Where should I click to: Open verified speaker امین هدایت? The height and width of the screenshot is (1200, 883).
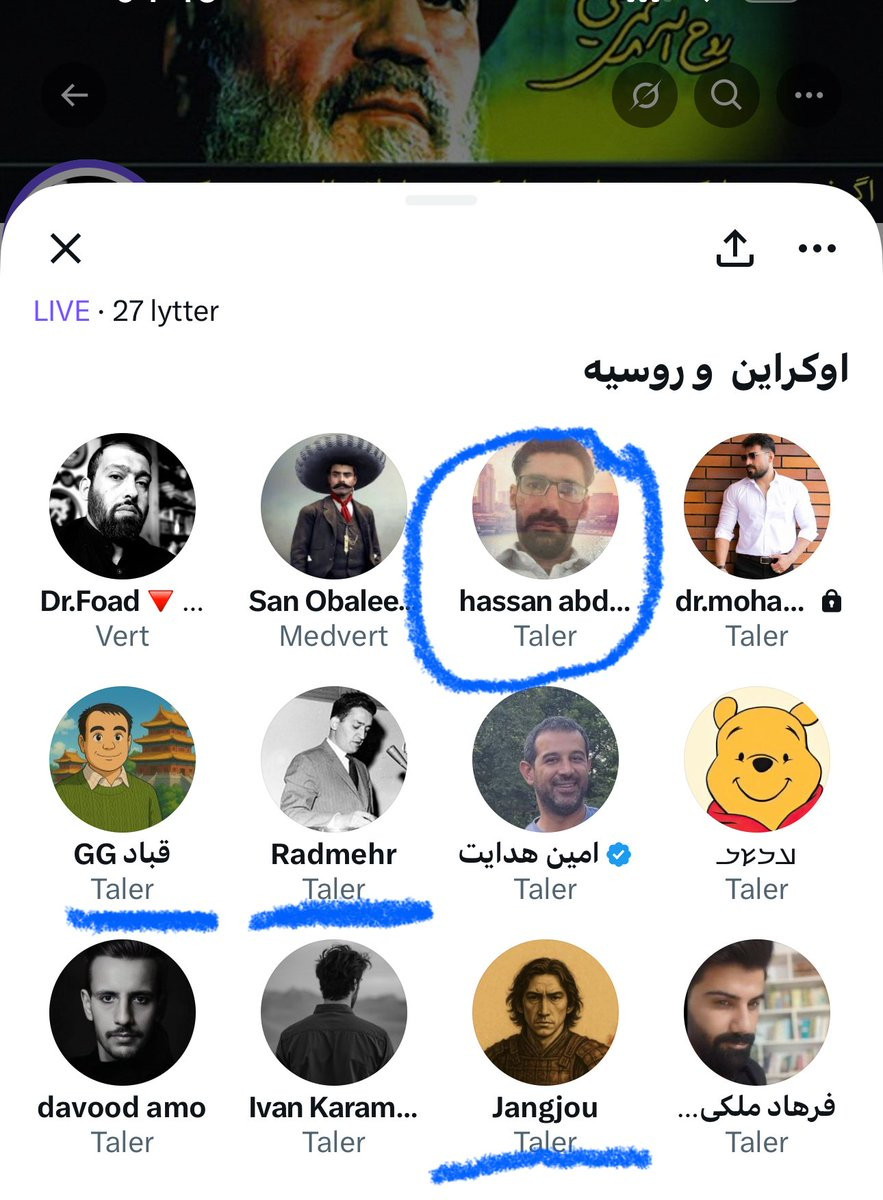[545, 759]
